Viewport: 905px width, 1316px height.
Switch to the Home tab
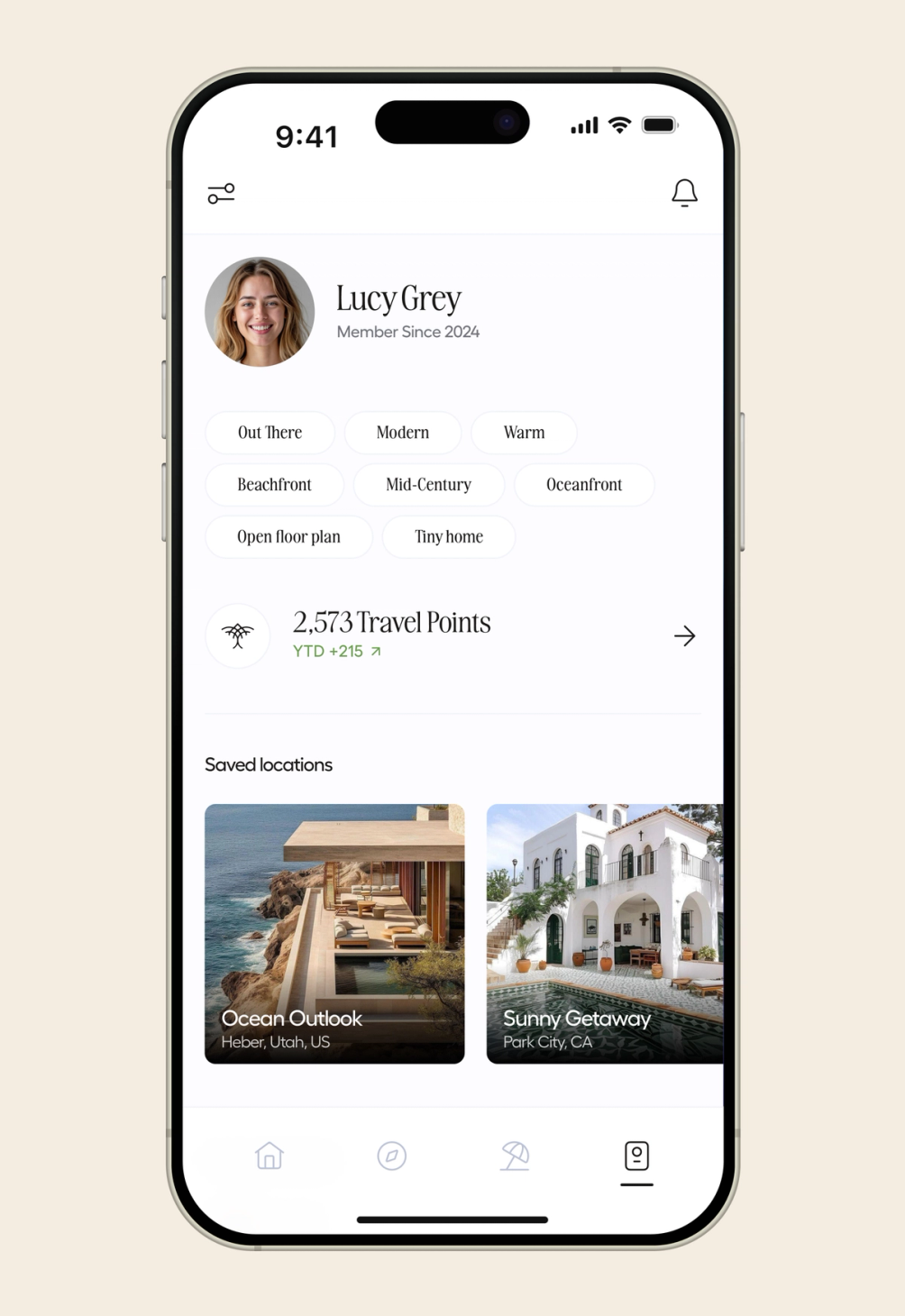click(270, 1156)
